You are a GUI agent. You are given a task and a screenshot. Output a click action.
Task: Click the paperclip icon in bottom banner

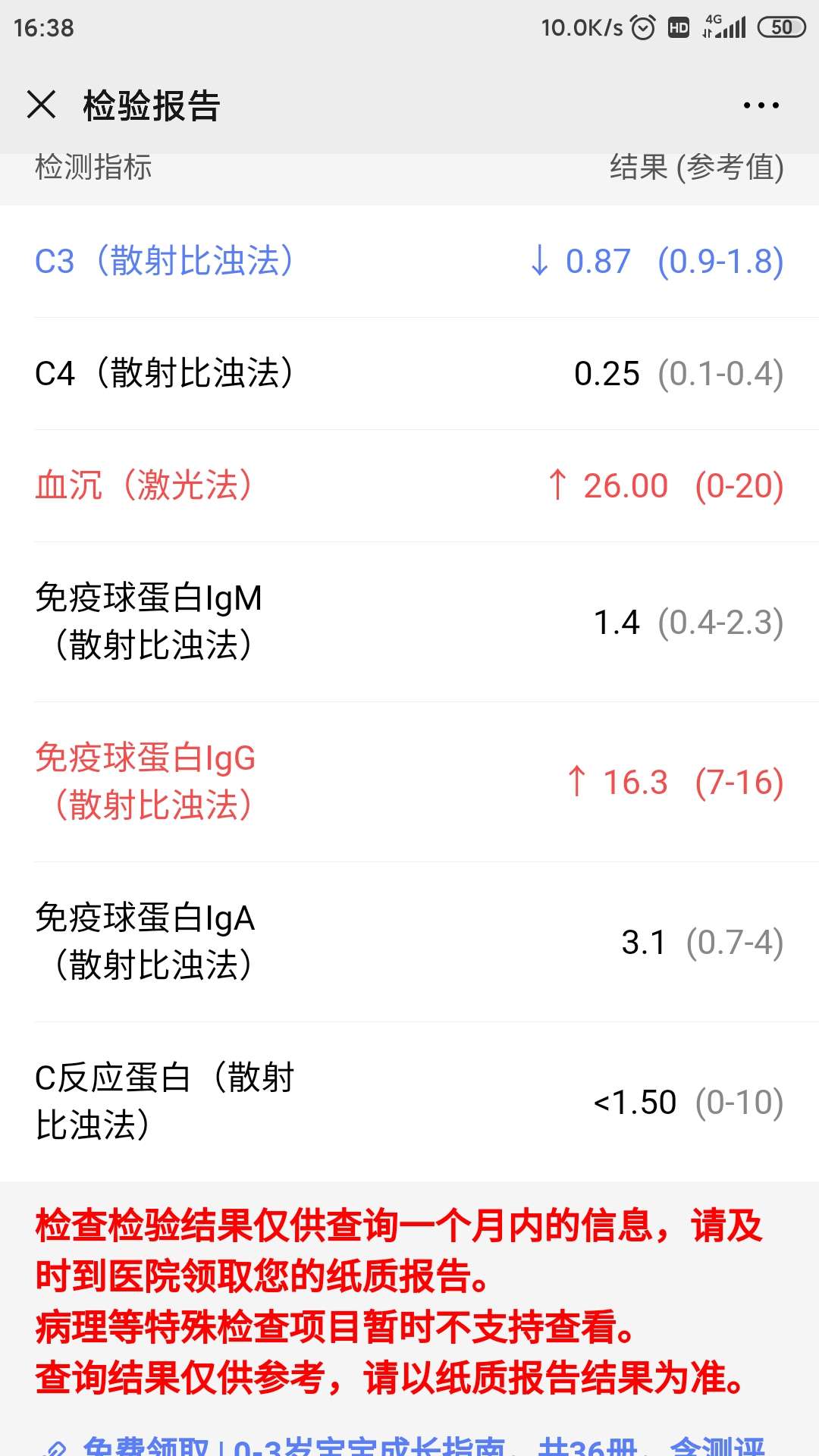(57, 1447)
